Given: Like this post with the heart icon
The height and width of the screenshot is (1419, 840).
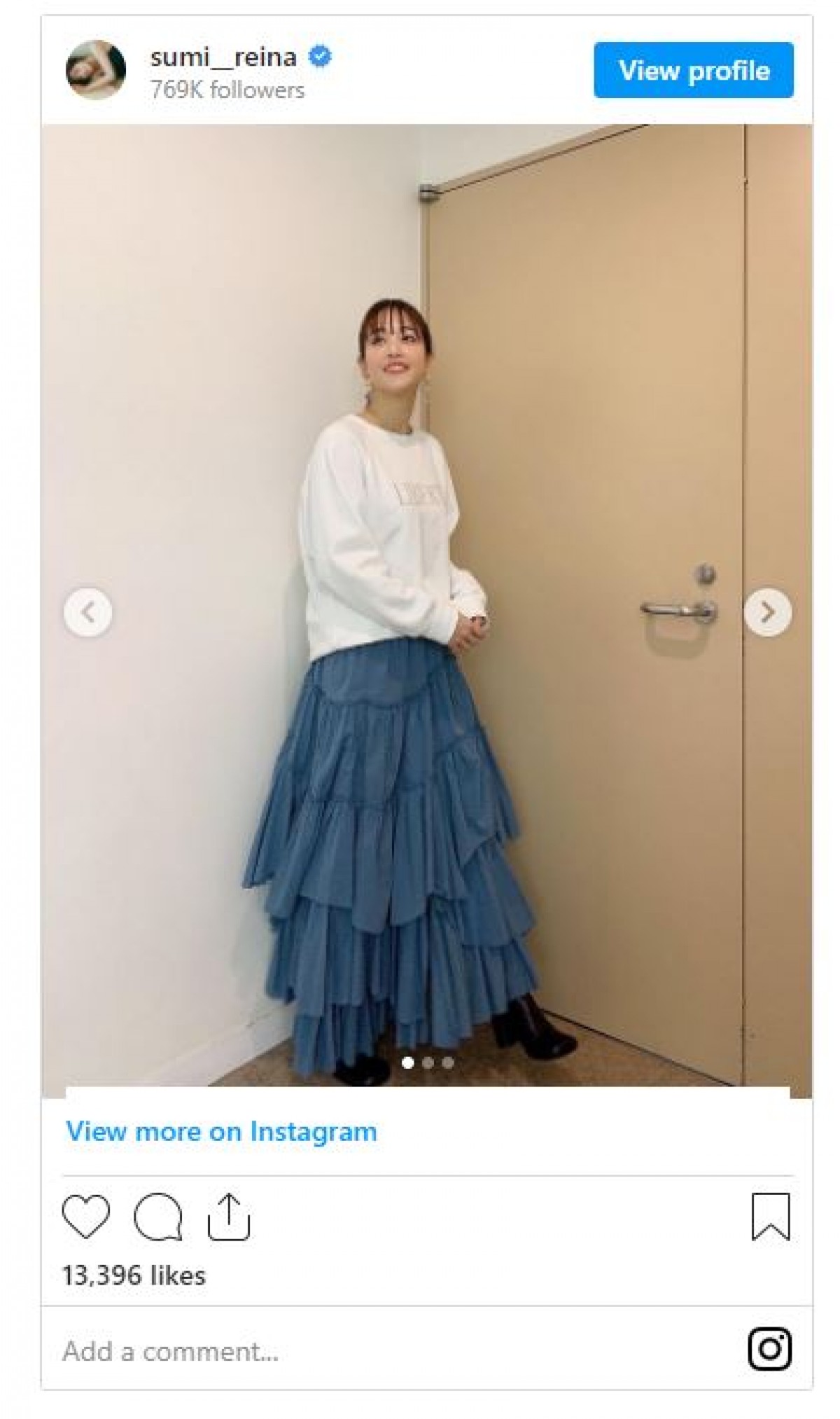Looking at the screenshot, I should click(x=86, y=1217).
